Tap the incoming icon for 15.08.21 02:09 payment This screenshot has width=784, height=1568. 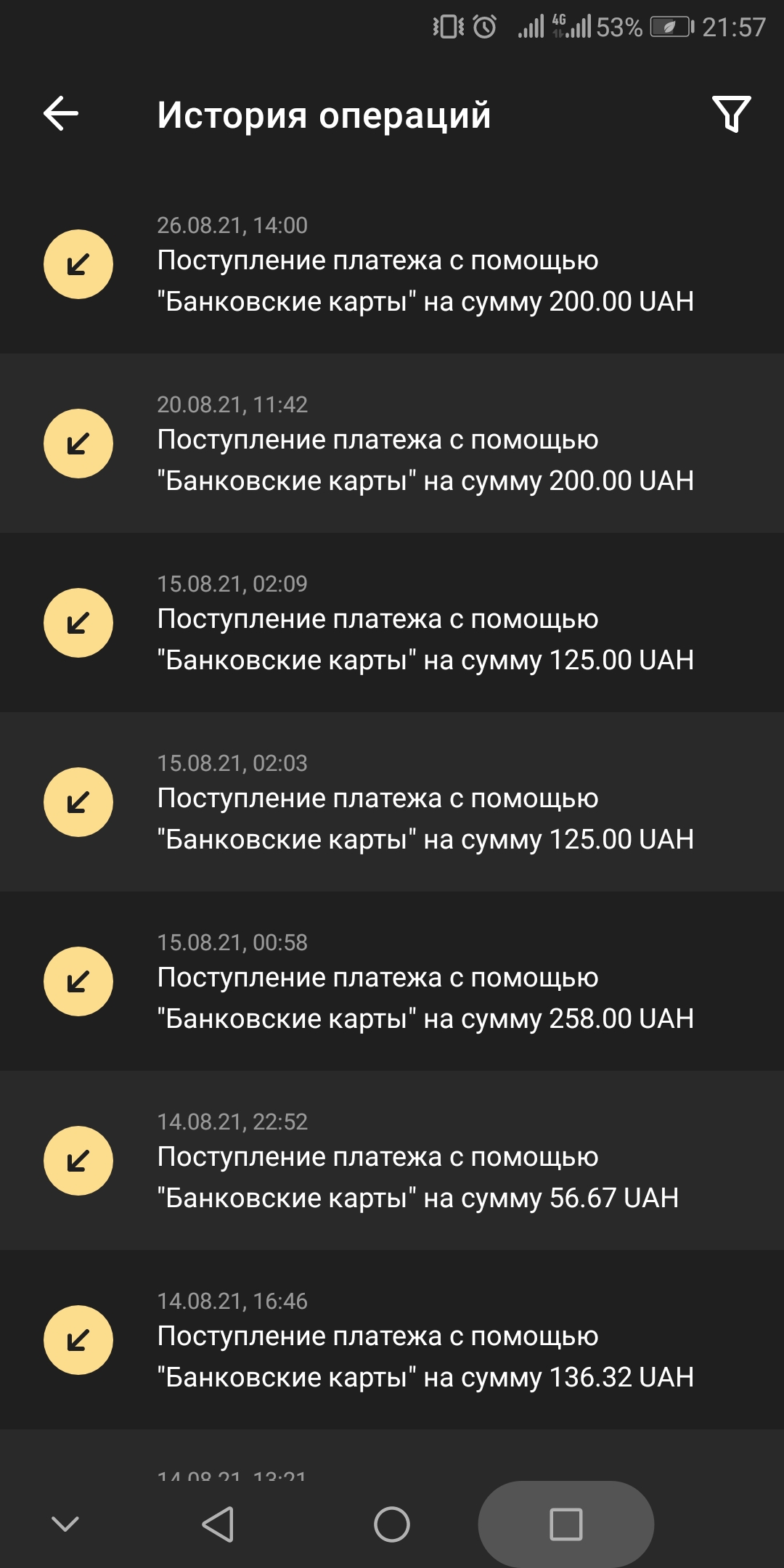pyautogui.click(x=78, y=623)
